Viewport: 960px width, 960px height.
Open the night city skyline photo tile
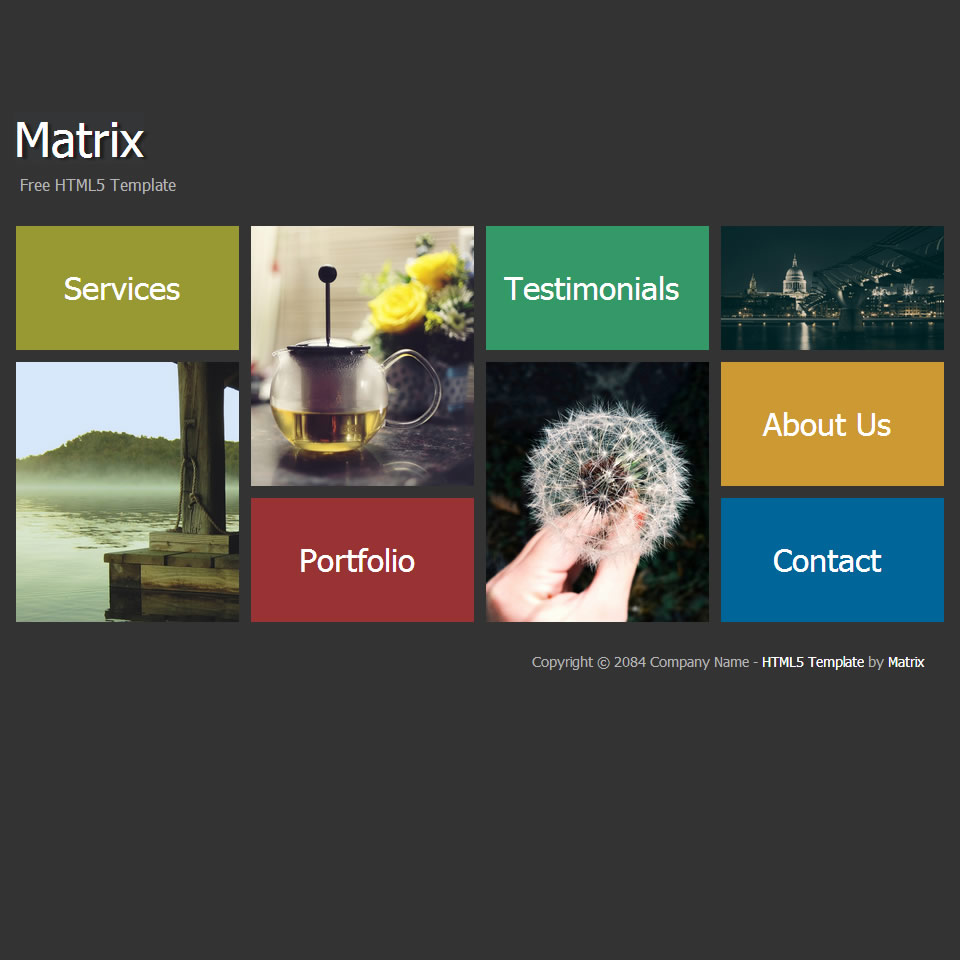pos(832,288)
